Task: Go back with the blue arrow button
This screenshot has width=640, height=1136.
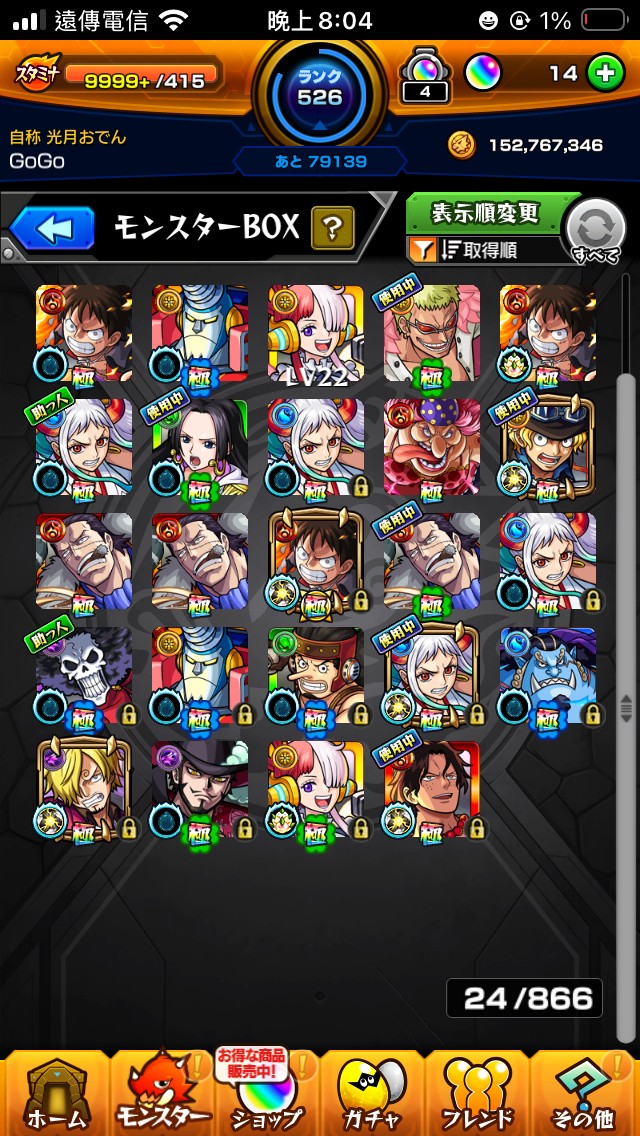Action: click(51, 228)
